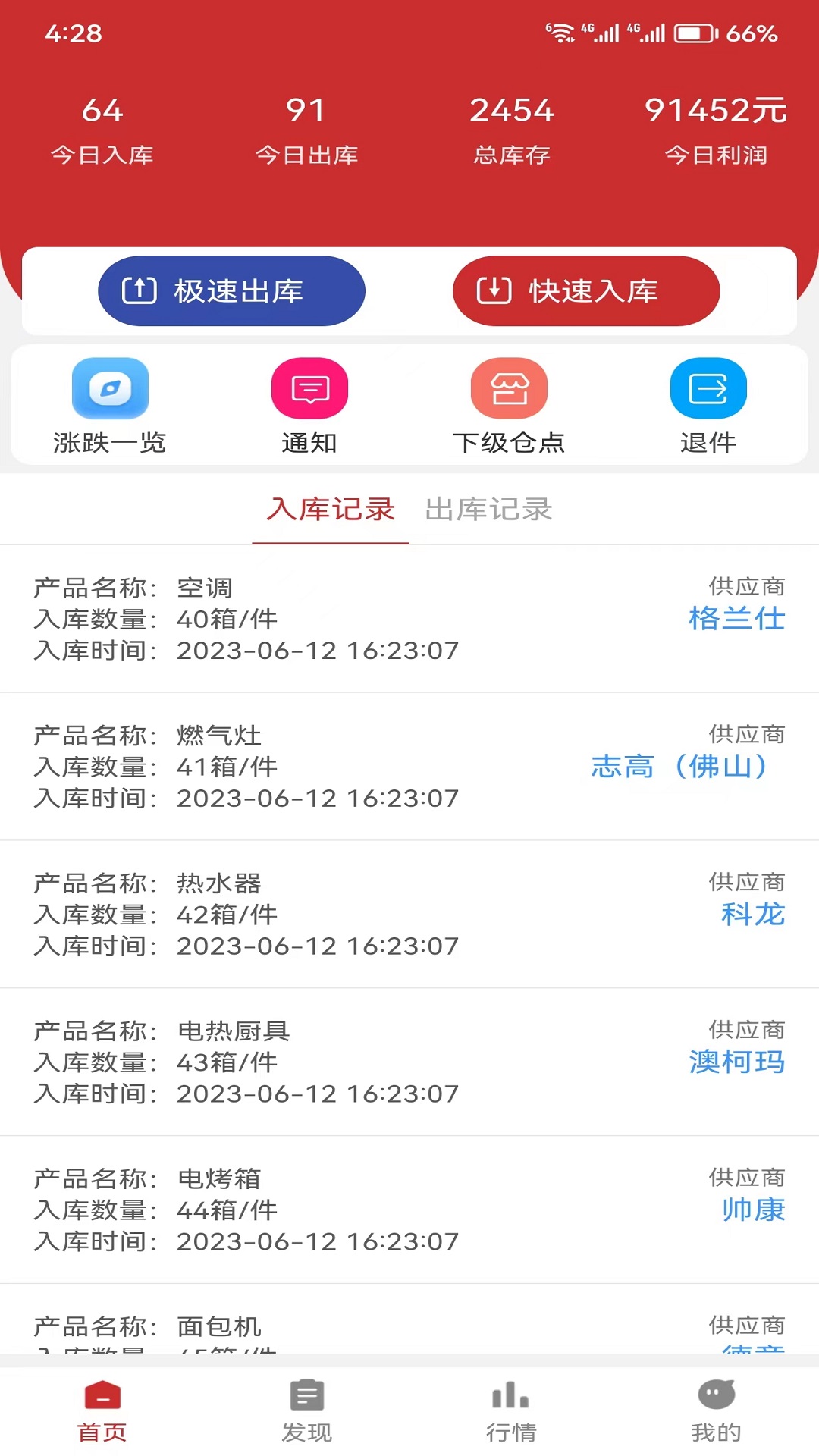Open 退件 returns
Image resolution: width=819 pixels, height=1456 pixels.
click(x=708, y=406)
